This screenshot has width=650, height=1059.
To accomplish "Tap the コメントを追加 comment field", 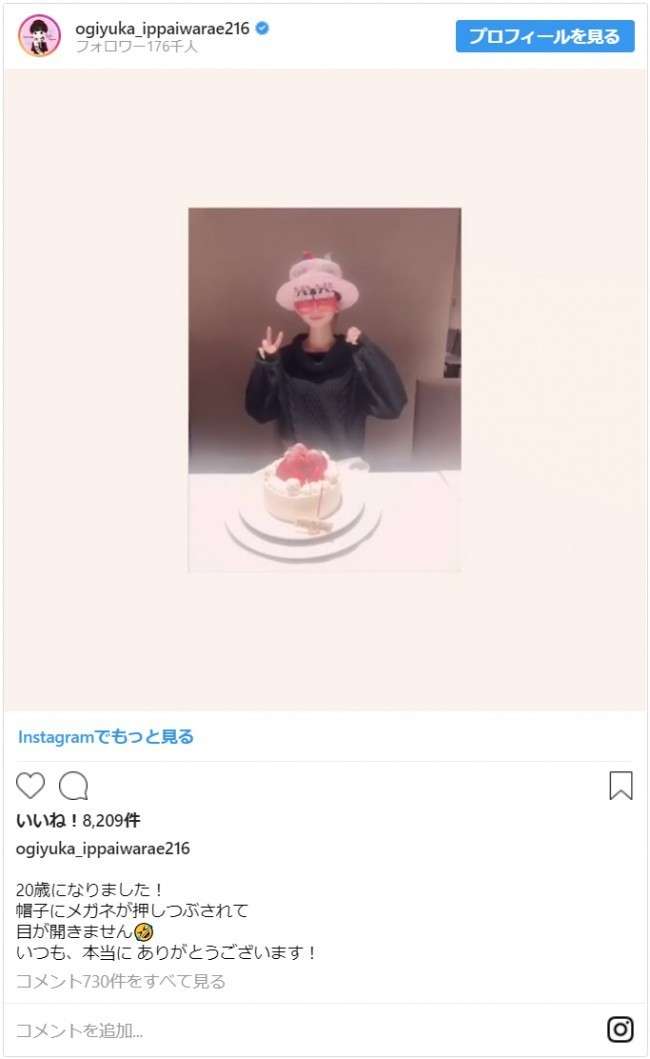I will click(80, 1030).
